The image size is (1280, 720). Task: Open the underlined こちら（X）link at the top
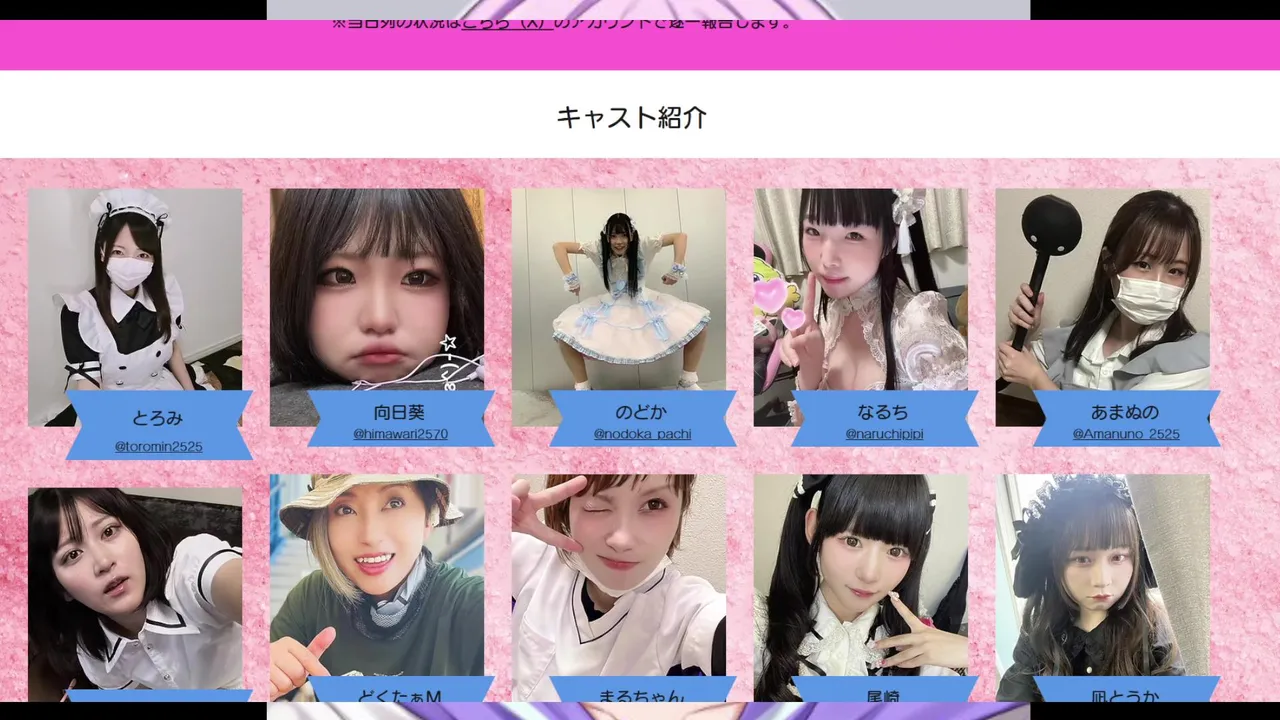[x=507, y=24]
